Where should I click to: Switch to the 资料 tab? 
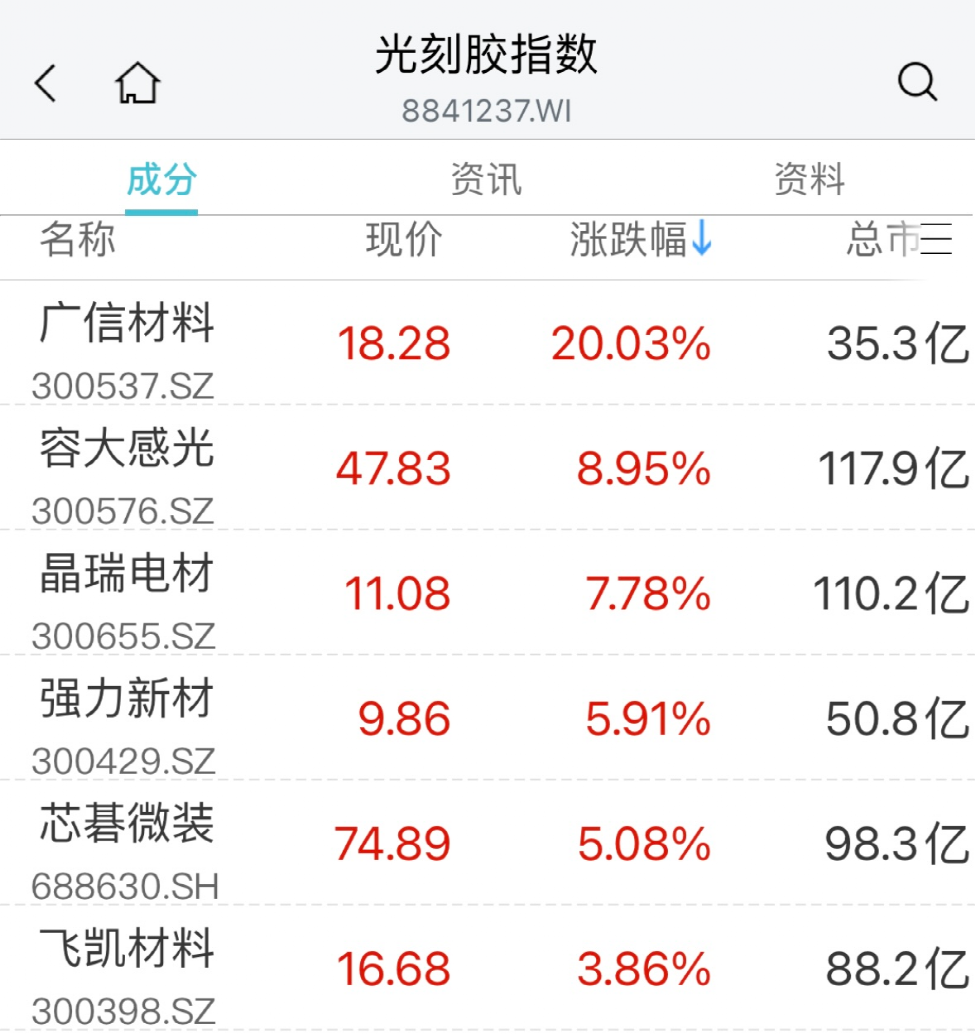coord(810,180)
